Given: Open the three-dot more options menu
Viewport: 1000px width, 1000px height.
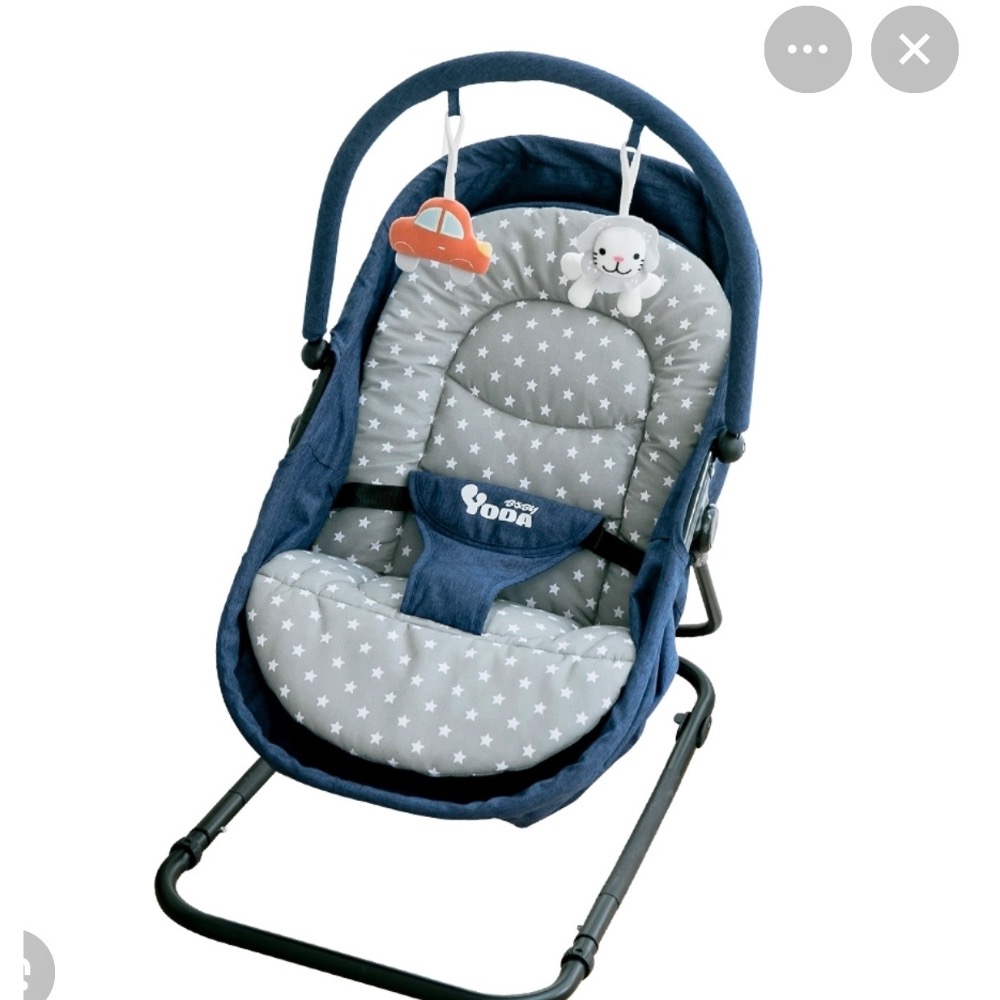Looking at the screenshot, I should pyautogui.click(x=807, y=50).
